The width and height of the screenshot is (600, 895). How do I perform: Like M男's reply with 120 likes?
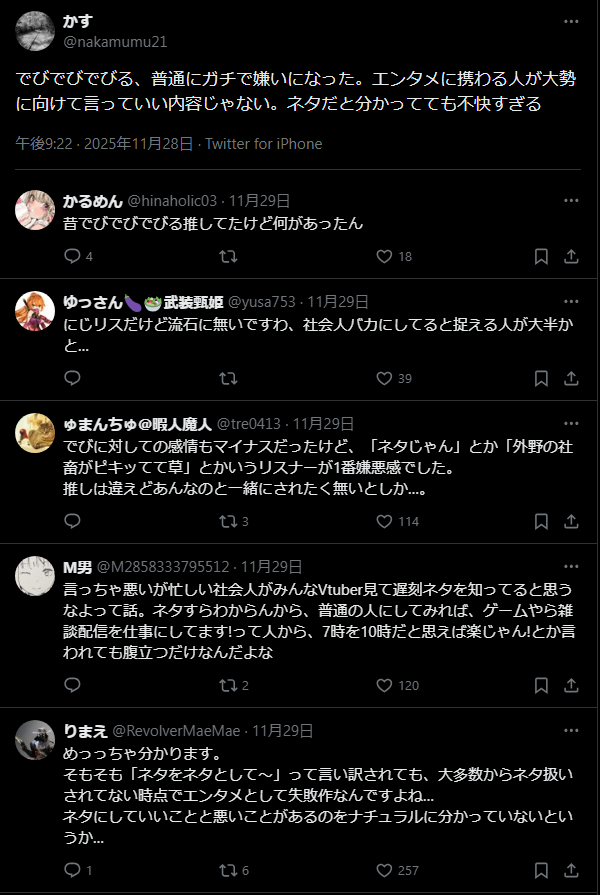point(384,685)
